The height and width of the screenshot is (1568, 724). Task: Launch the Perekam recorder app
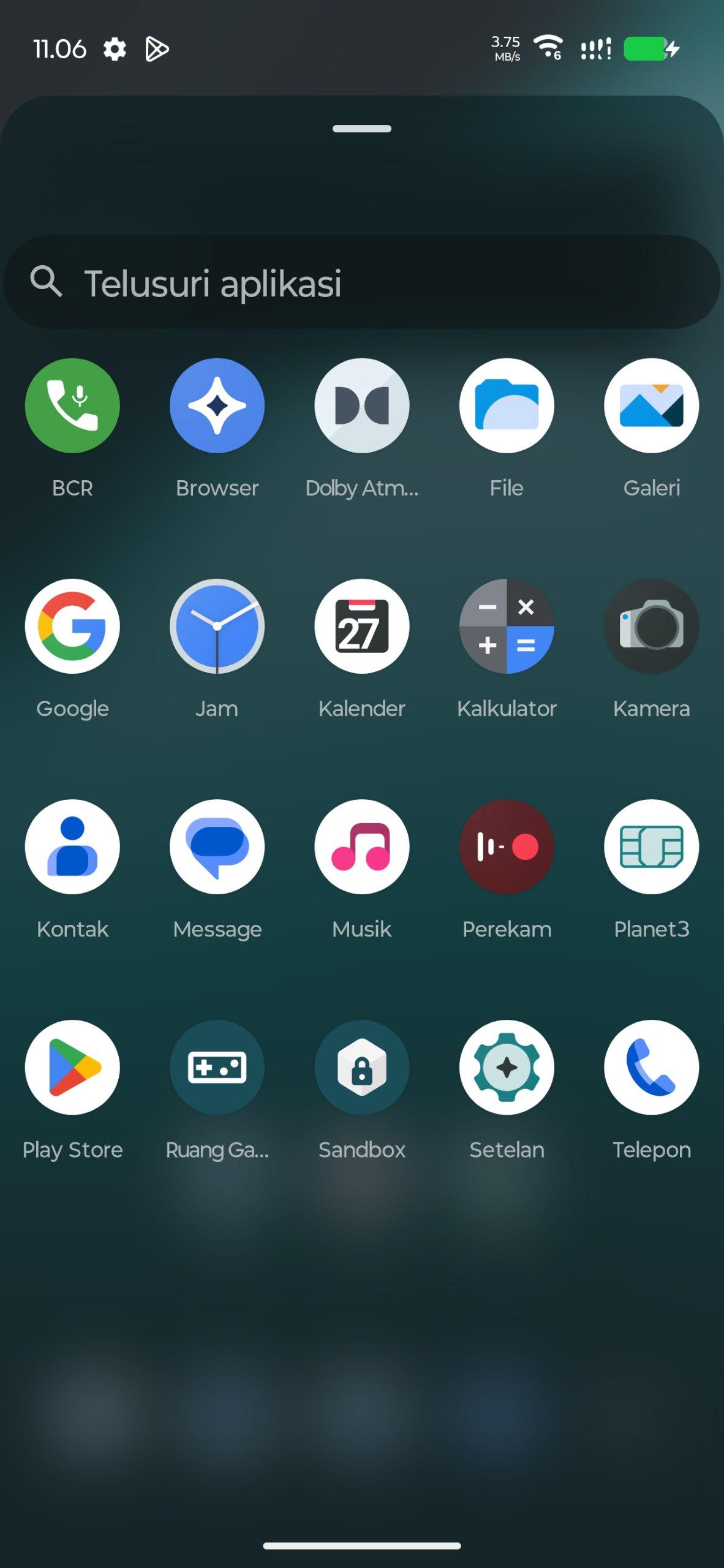507,846
